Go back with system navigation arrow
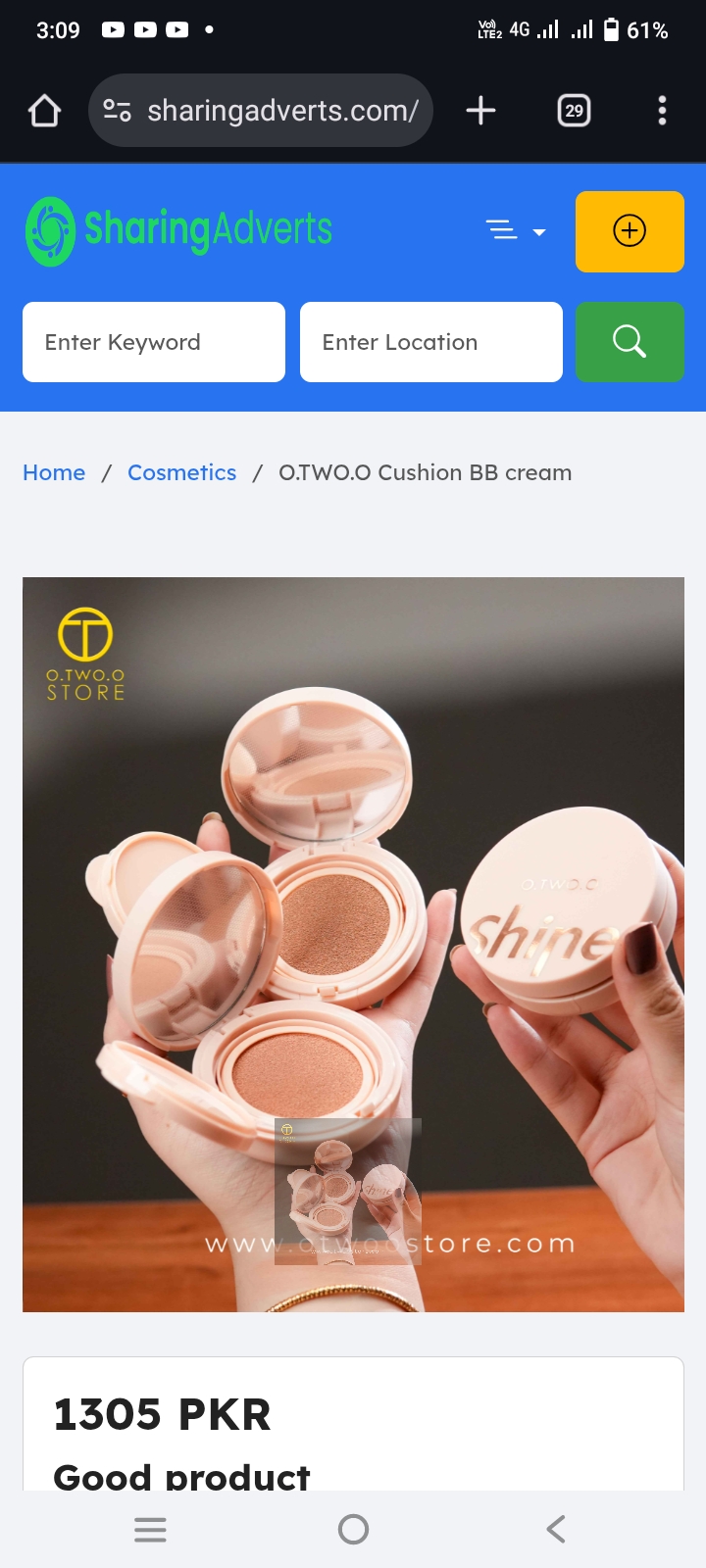 coord(556,1529)
